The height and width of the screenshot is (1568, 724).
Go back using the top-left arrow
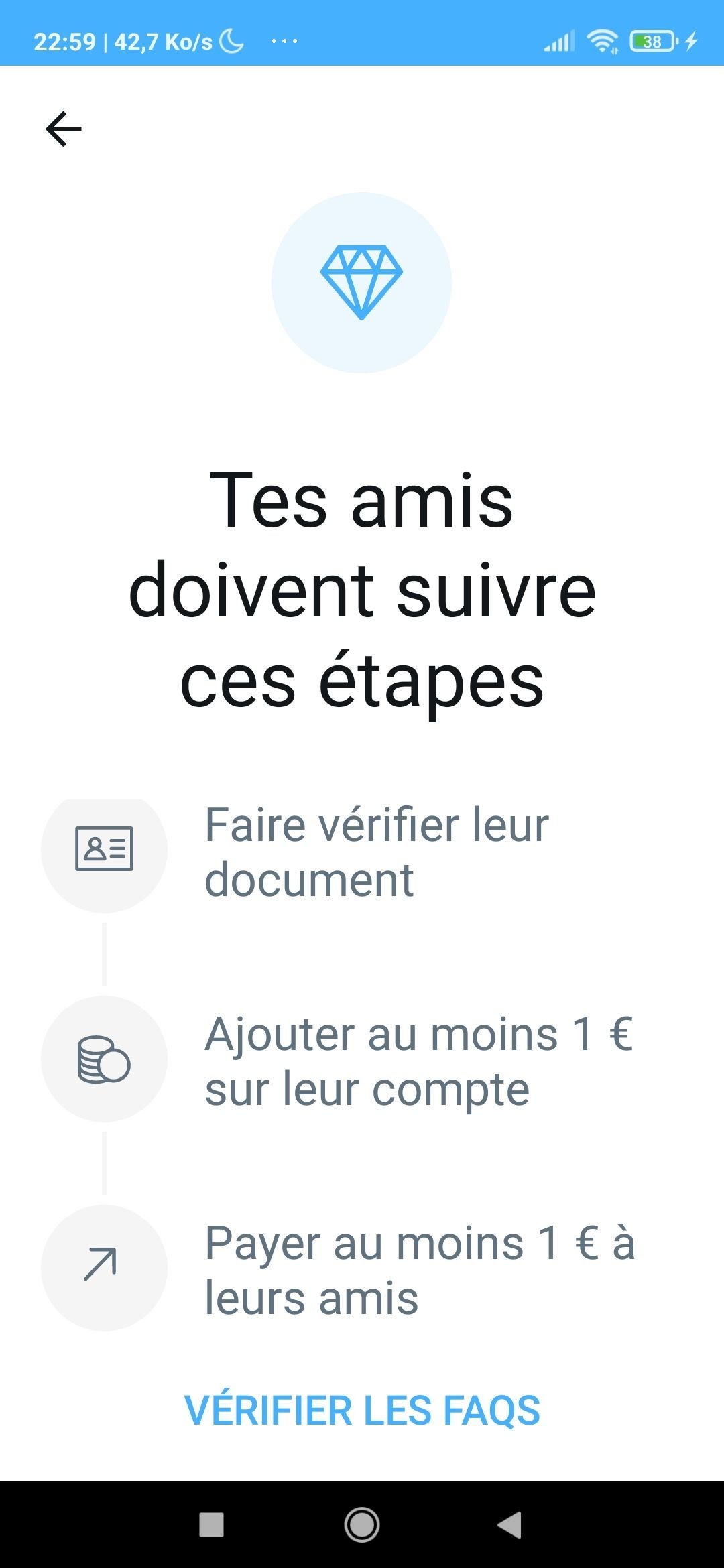click(x=64, y=129)
